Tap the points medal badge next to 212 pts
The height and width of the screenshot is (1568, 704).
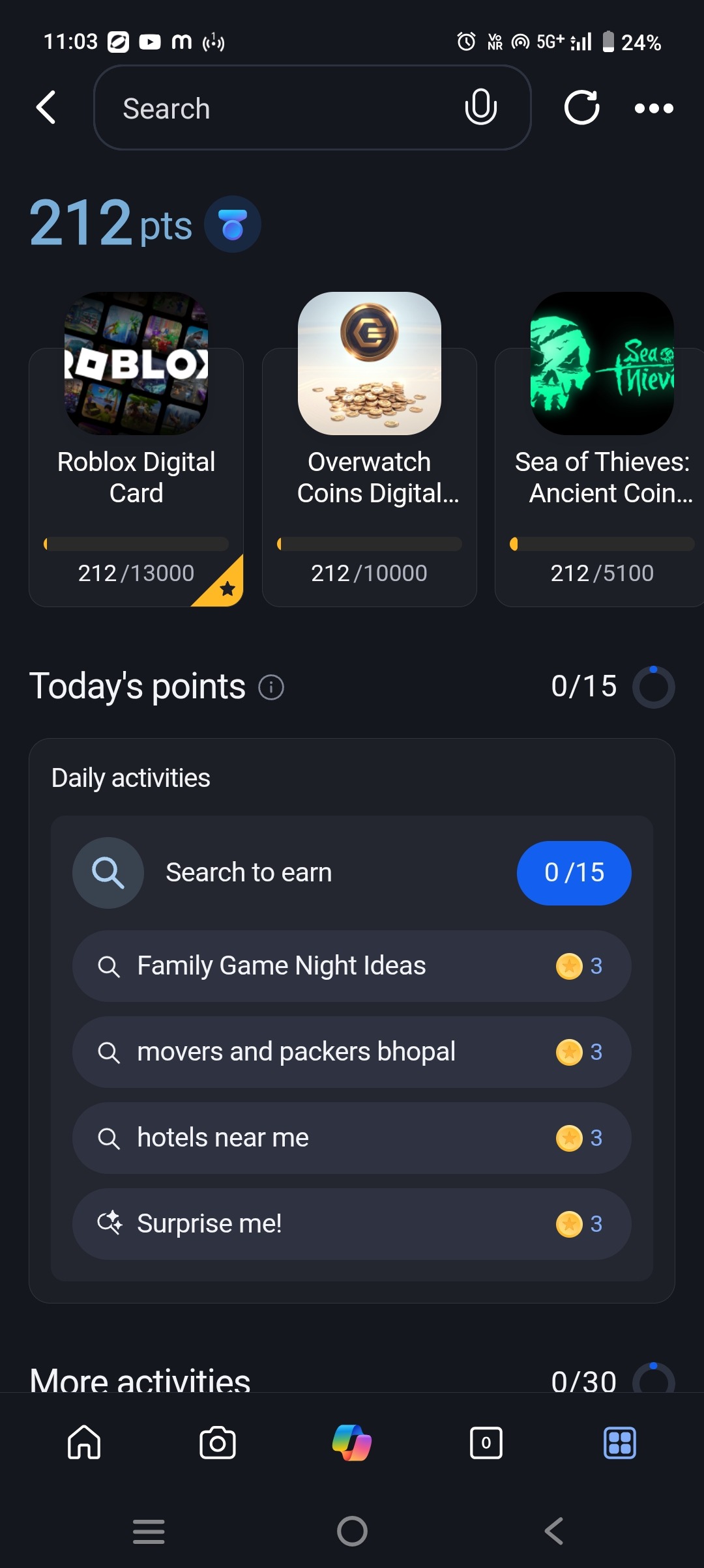pos(231,223)
